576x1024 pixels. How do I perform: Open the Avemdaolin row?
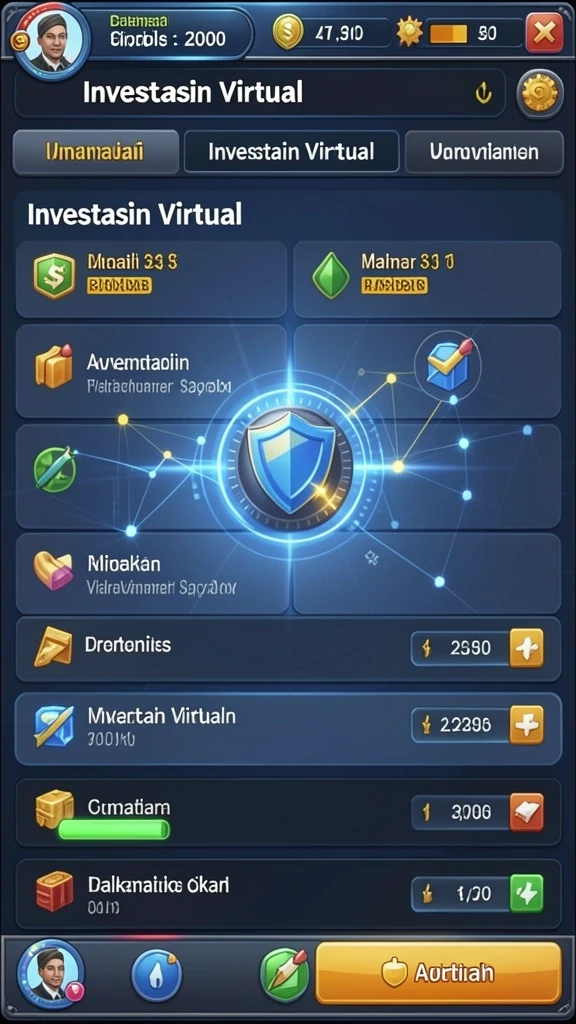tap(151, 371)
